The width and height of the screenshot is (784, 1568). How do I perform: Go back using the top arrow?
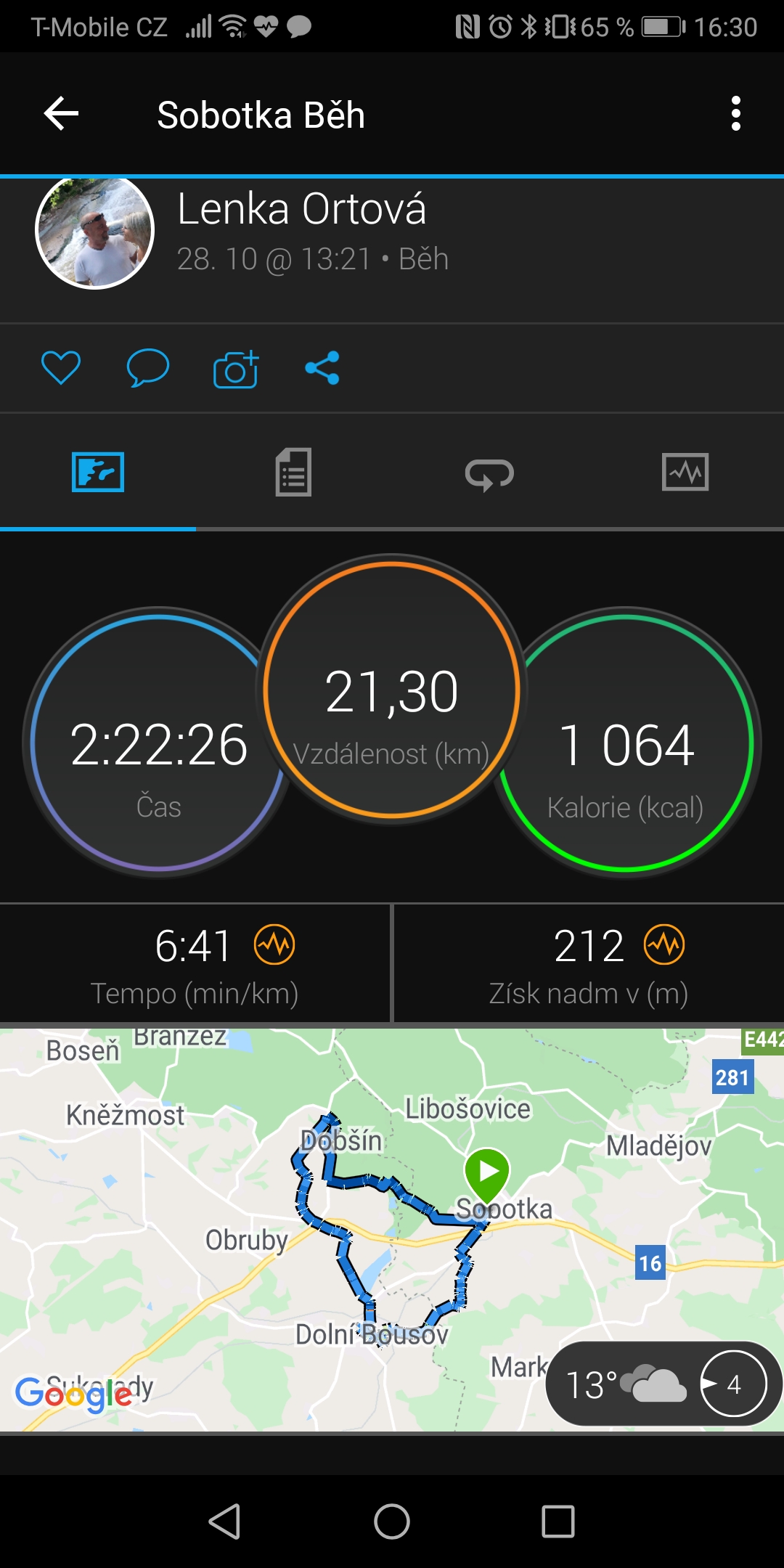61,114
